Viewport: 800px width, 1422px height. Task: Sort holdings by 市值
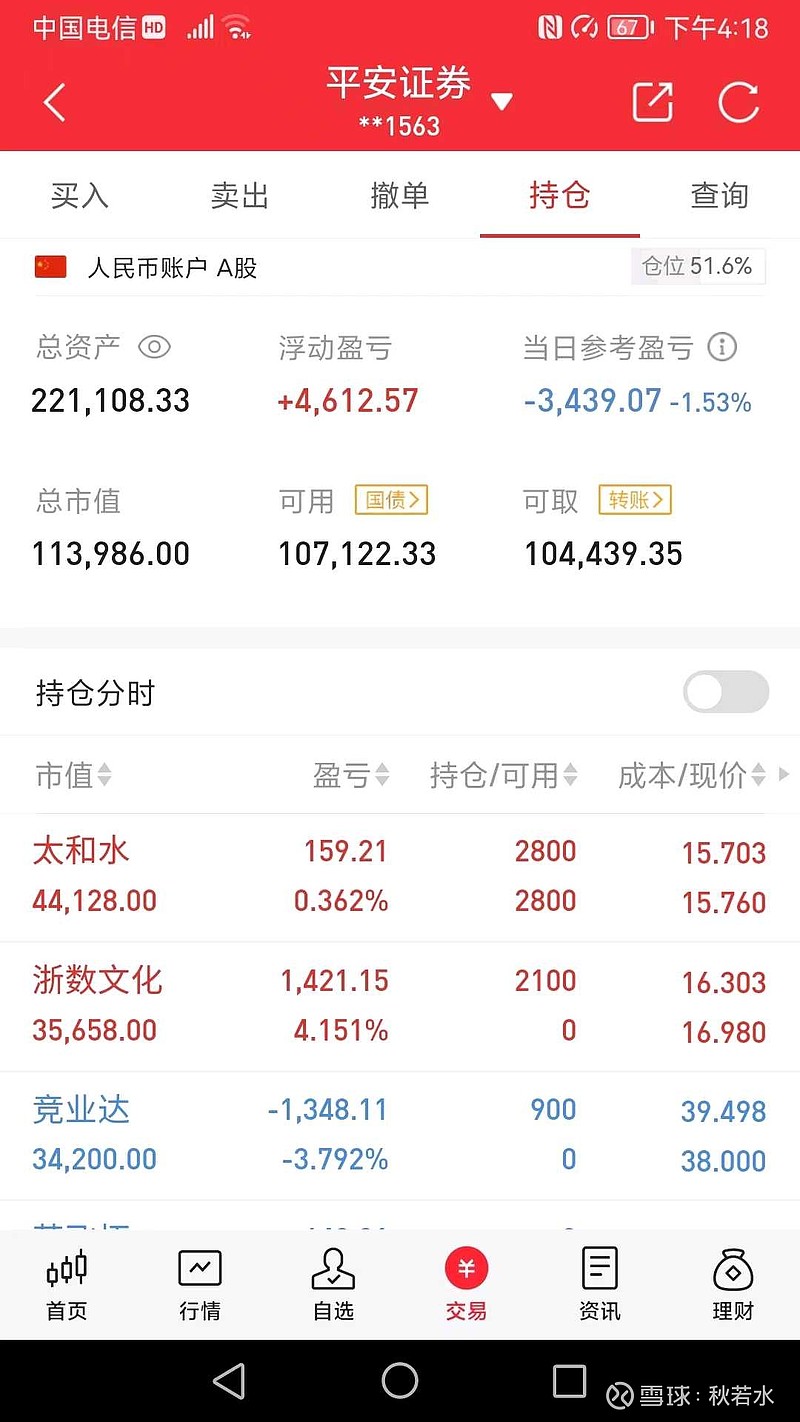(x=74, y=775)
